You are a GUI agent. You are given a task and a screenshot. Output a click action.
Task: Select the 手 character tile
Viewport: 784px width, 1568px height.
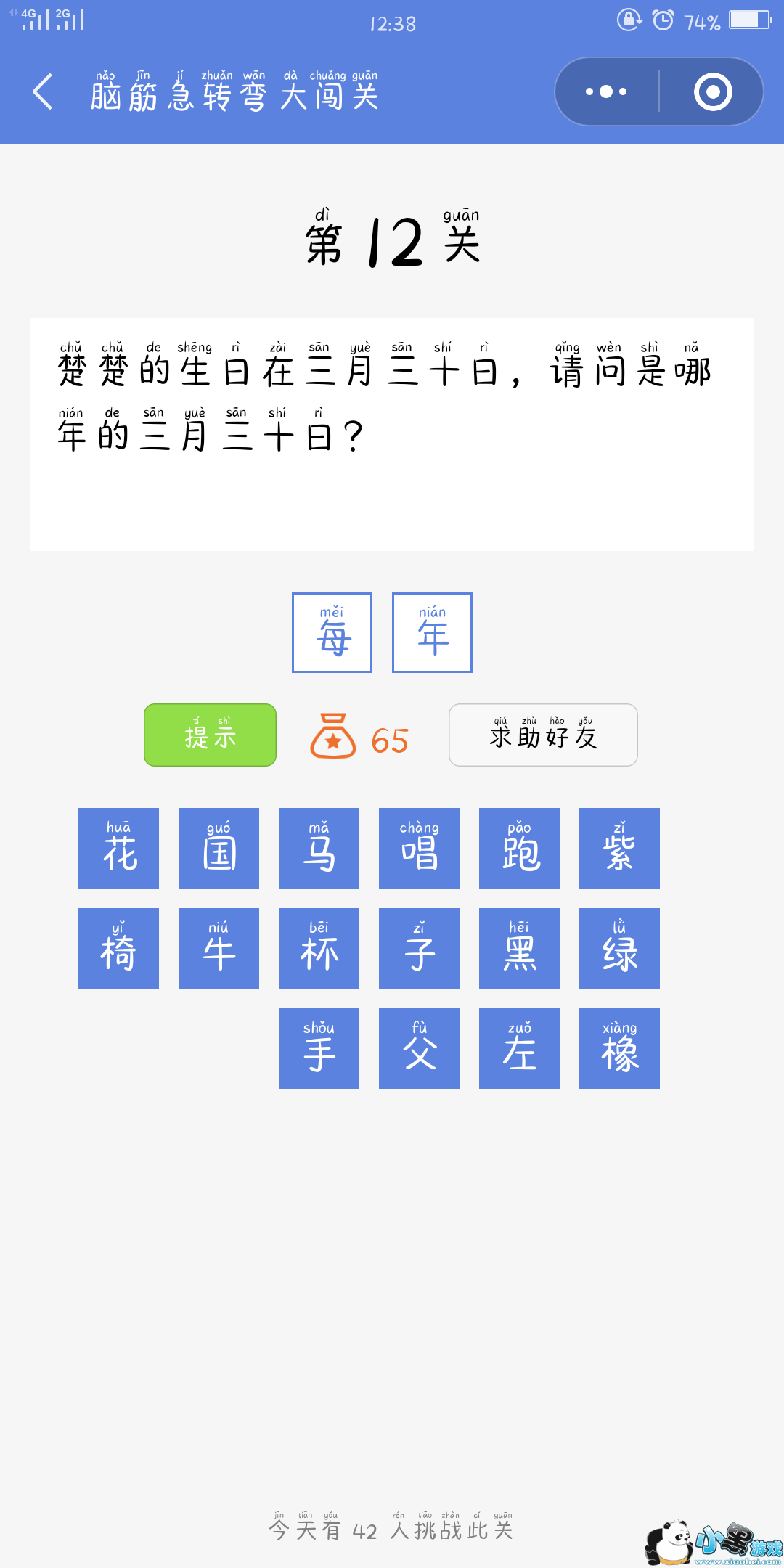[x=319, y=1048]
